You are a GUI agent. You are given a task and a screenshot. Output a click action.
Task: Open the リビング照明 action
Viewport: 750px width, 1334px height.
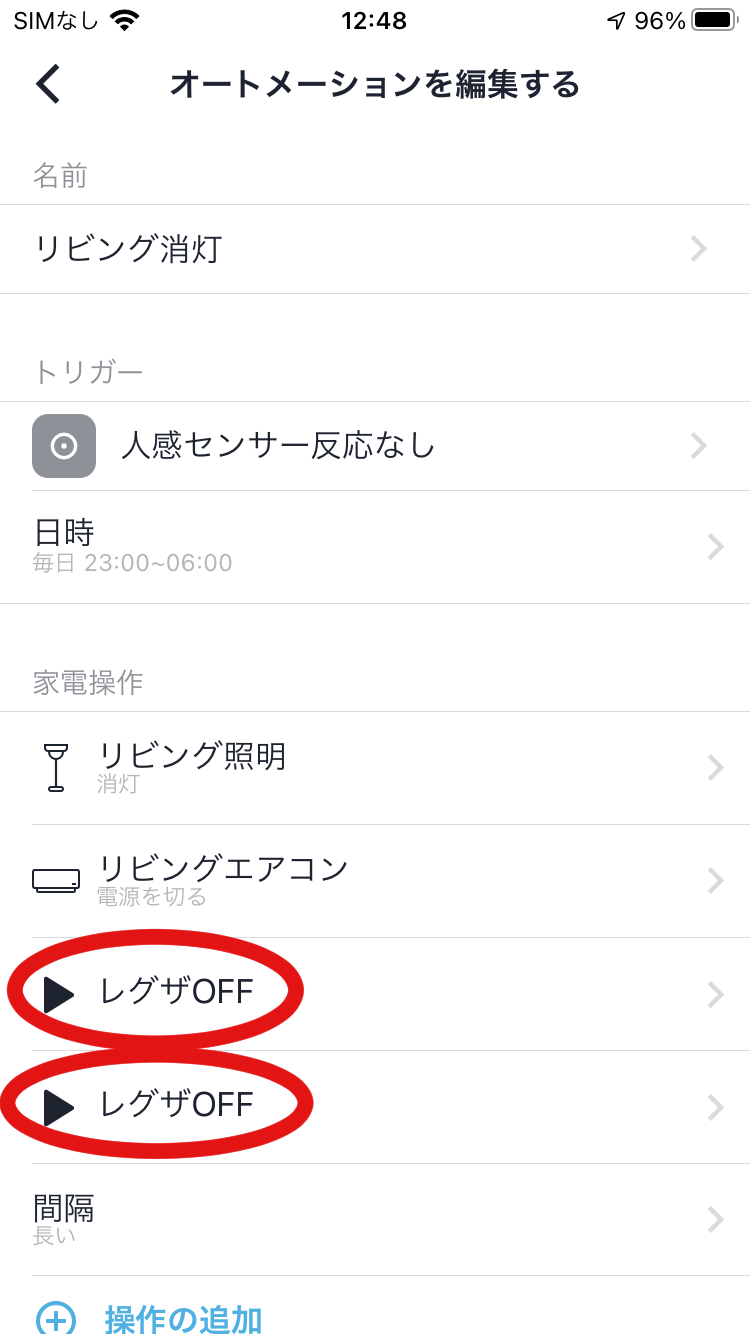click(x=375, y=768)
